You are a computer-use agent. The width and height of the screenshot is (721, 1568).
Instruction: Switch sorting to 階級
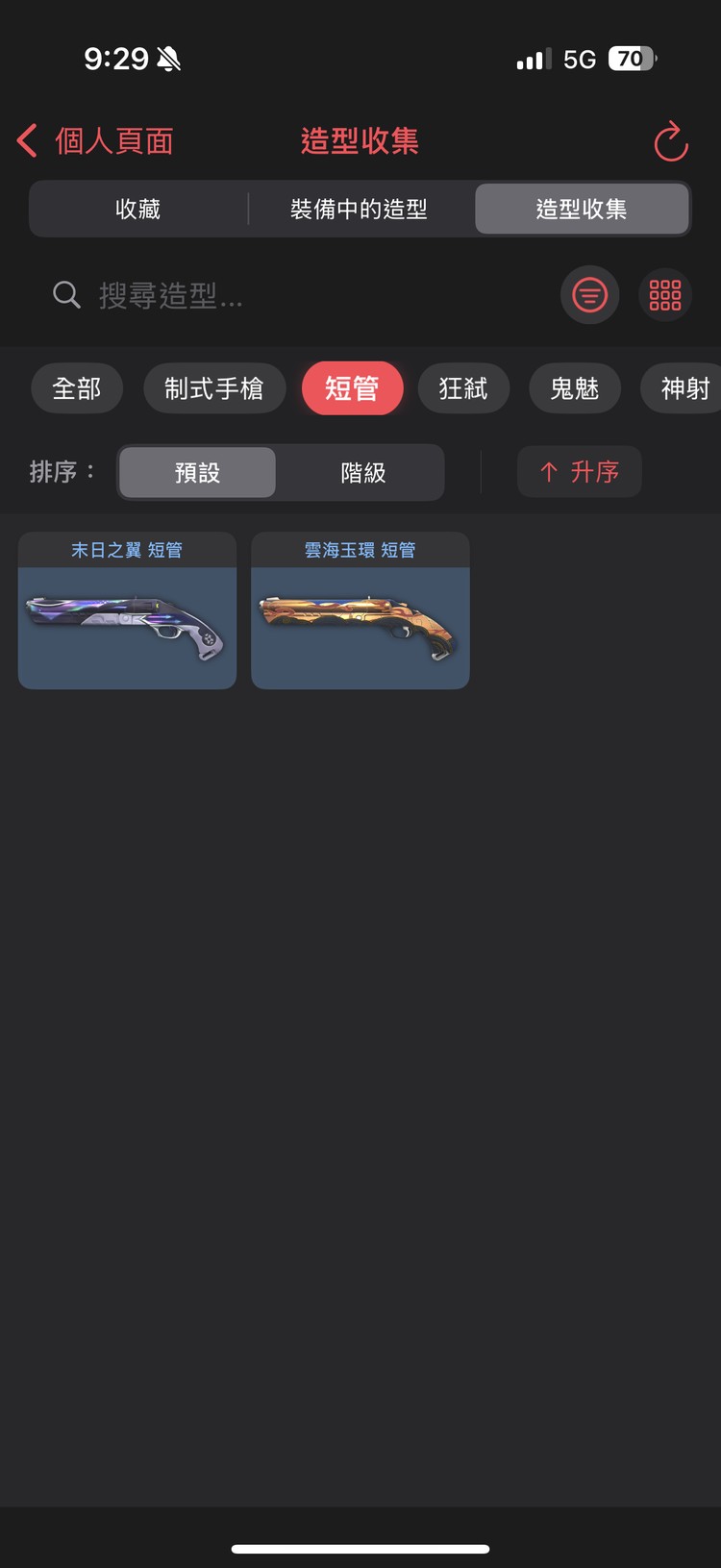point(360,472)
